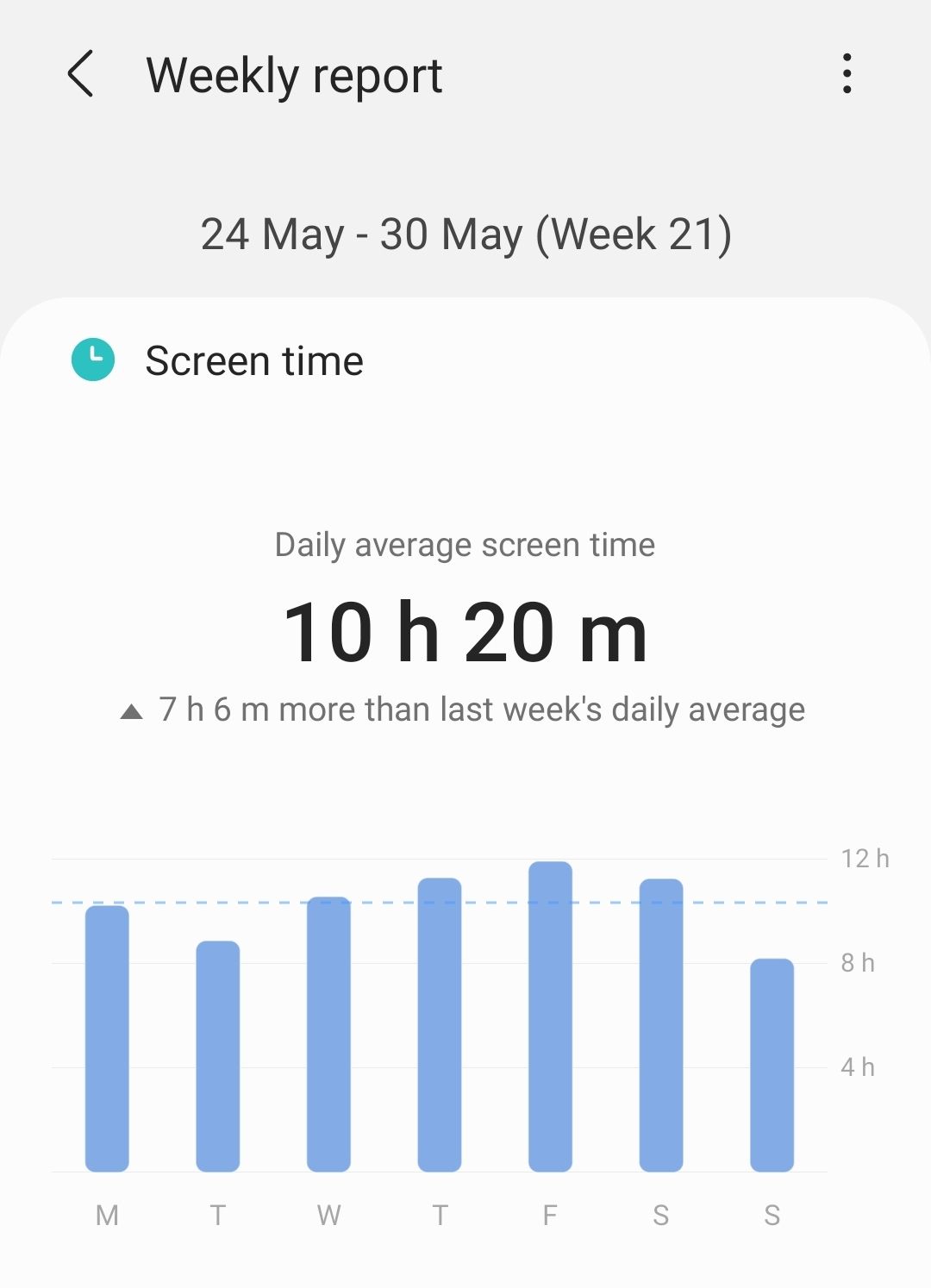The height and width of the screenshot is (1288, 931).
Task: Click the 12 h axis label
Action: tap(863, 858)
